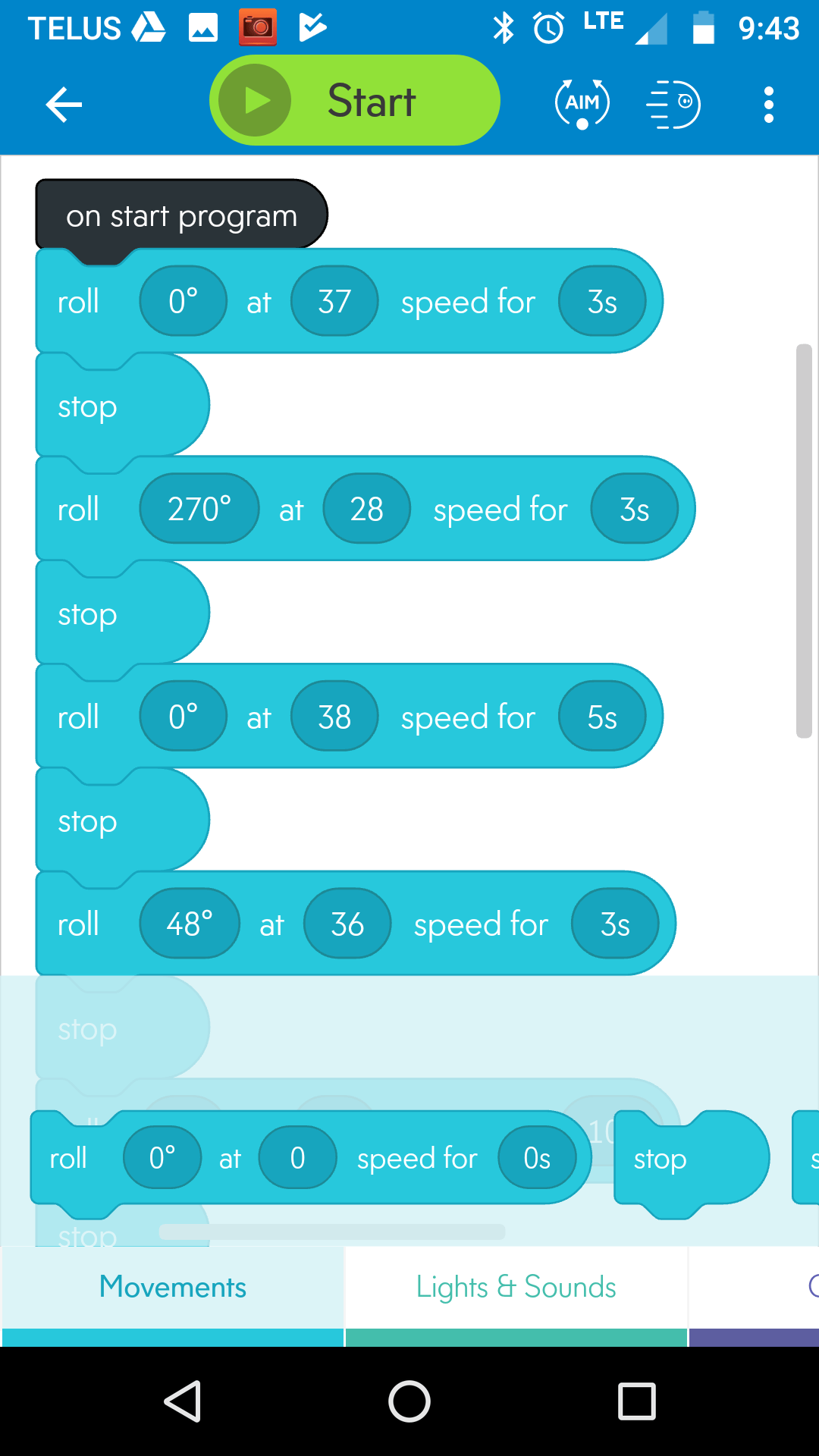The width and height of the screenshot is (819, 1456).
Task: Edit the 270° heading value
Action: (x=199, y=509)
